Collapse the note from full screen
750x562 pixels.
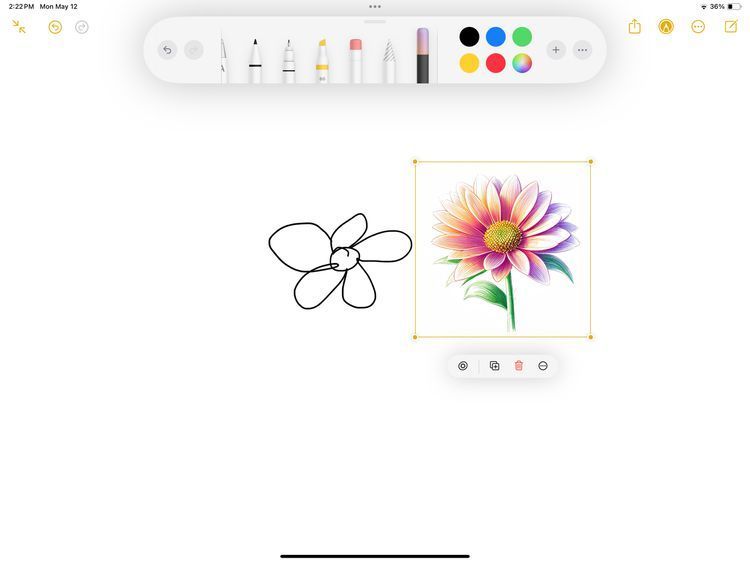[x=19, y=27]
